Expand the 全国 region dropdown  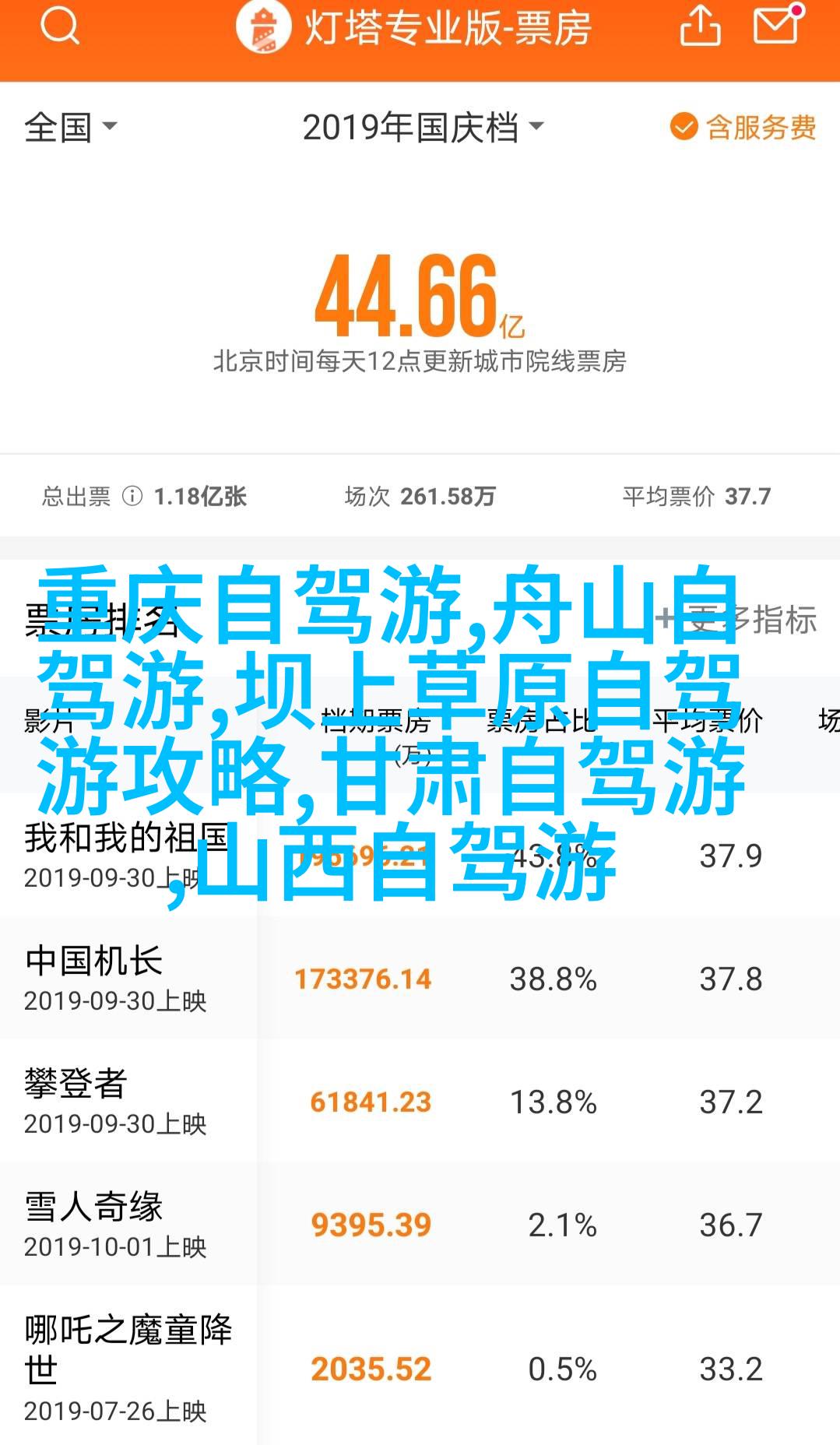(70, 127)
